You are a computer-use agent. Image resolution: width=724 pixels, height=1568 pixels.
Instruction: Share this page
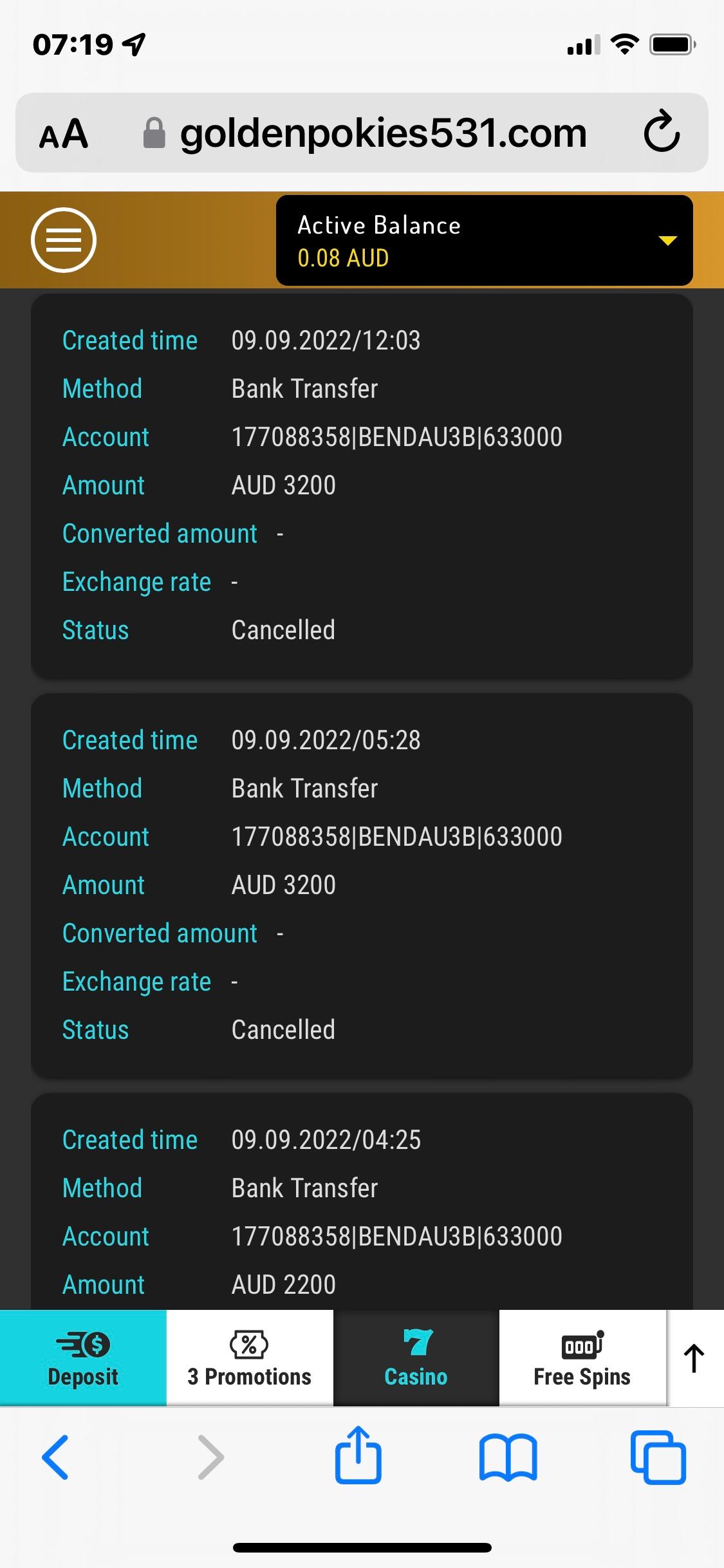pyautogui.click(x=358, y=1456)
